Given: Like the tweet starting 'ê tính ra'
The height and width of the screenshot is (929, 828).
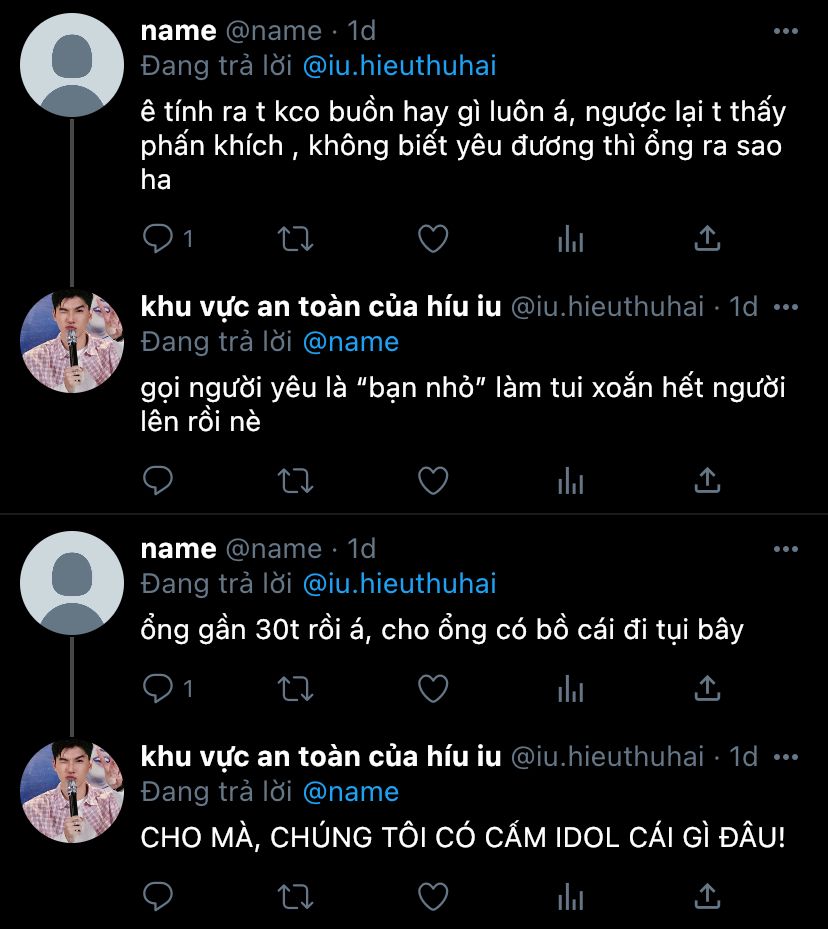Looking at the screenshot, I should (x=432, y=238).
